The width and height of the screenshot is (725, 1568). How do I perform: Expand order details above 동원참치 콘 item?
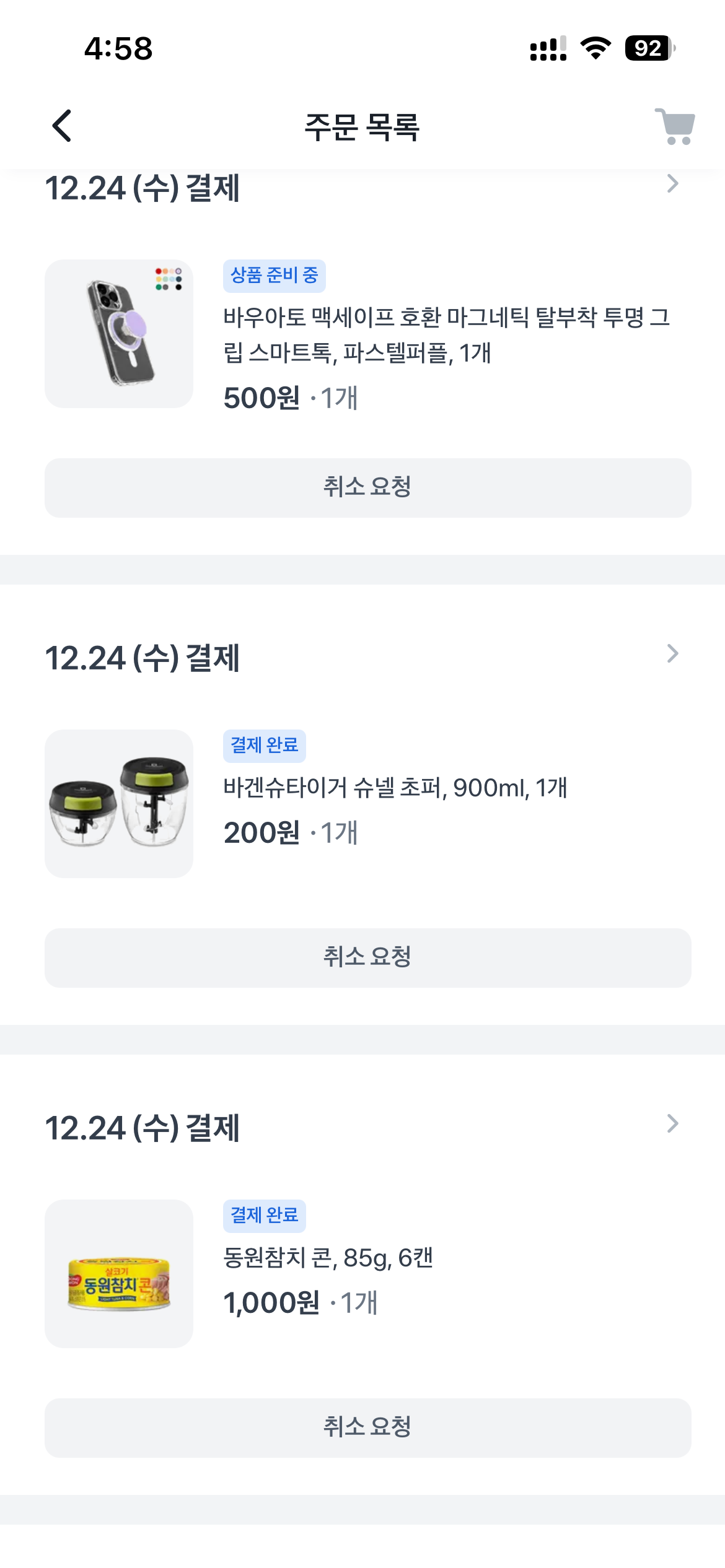pyautogui.click(x=672, y=1123)
